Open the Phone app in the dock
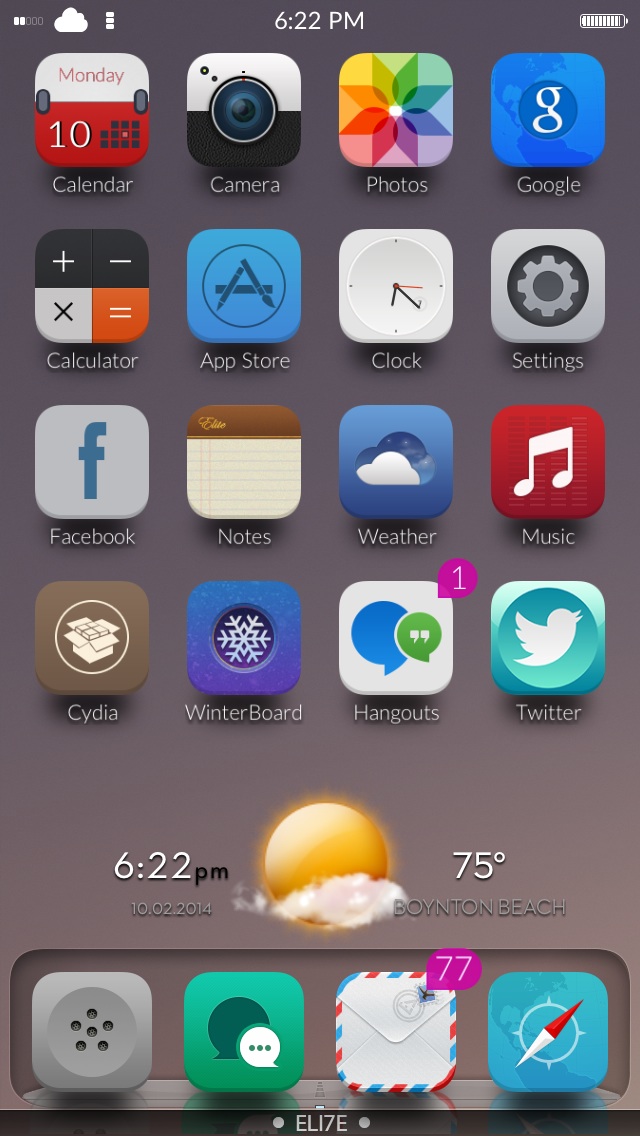640x1136 pixels. coord(92,1031)
